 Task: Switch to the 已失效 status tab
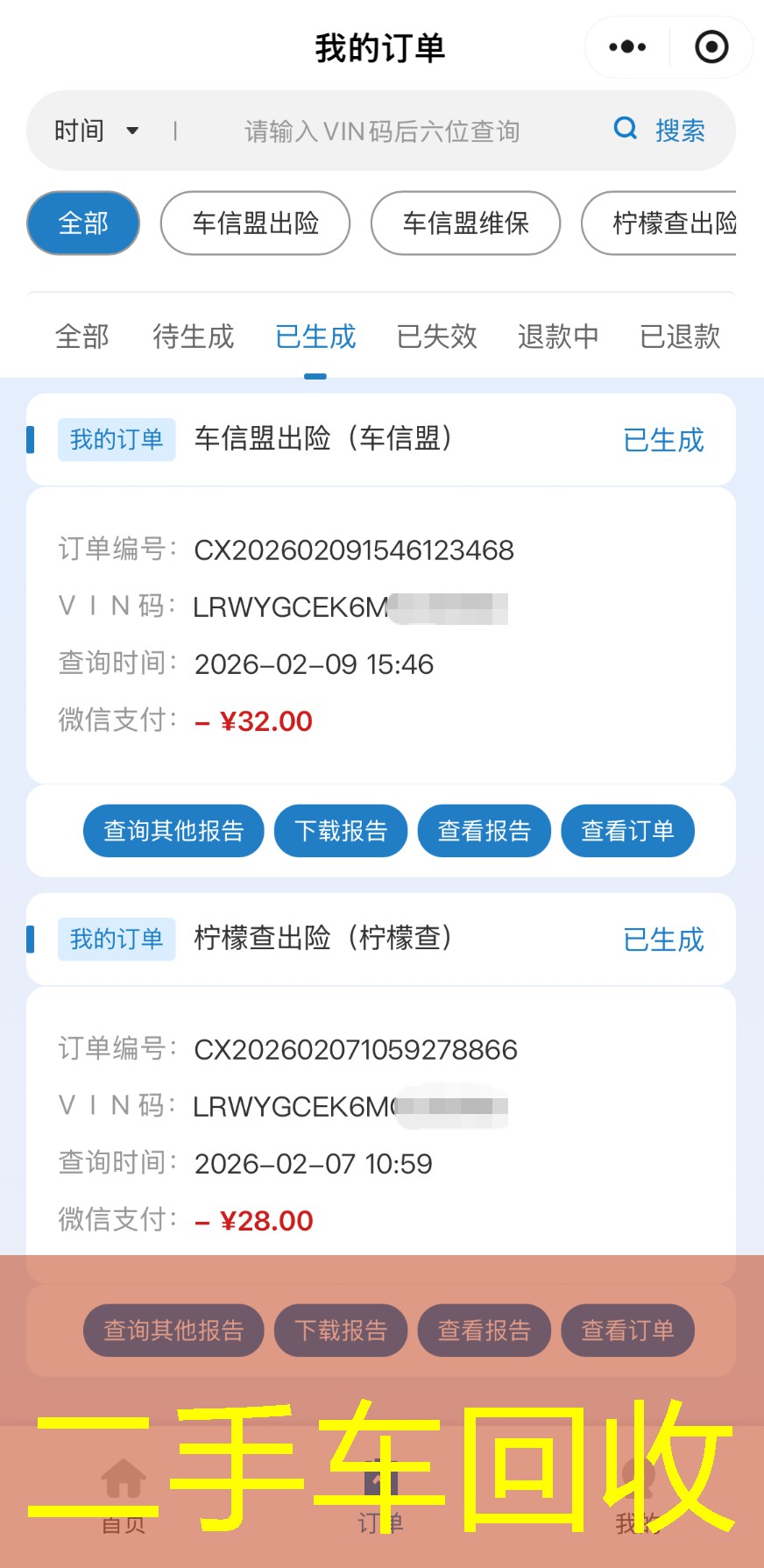click(436, 337)
